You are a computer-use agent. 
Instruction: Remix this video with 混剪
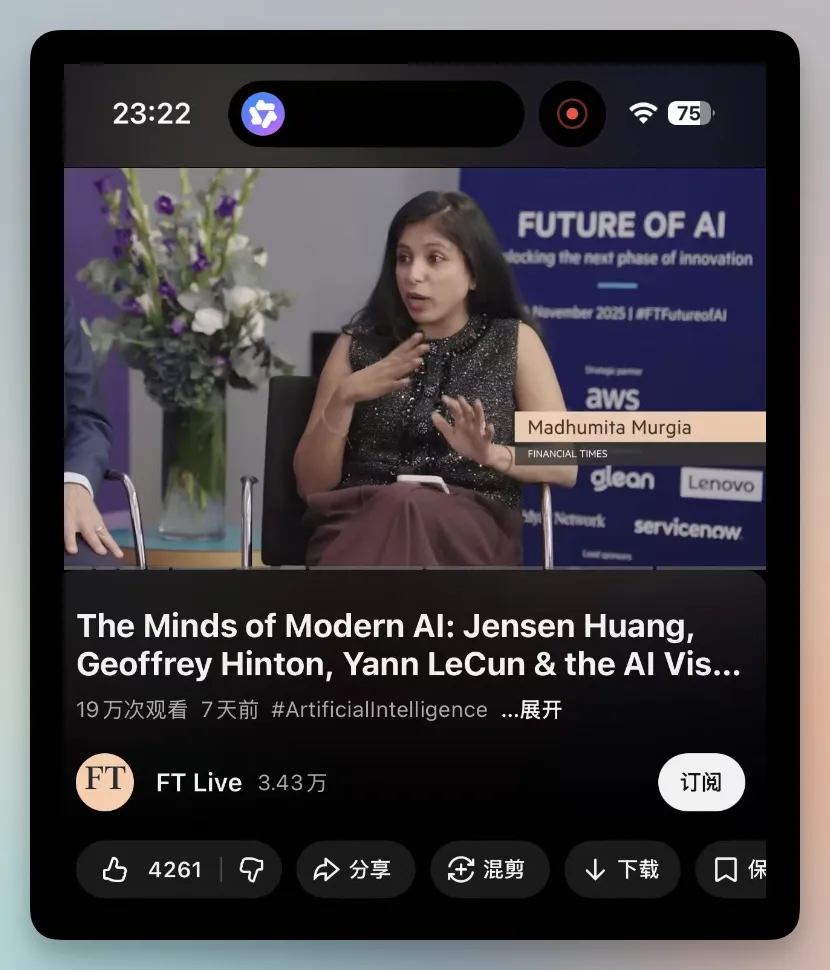[489, 870]
